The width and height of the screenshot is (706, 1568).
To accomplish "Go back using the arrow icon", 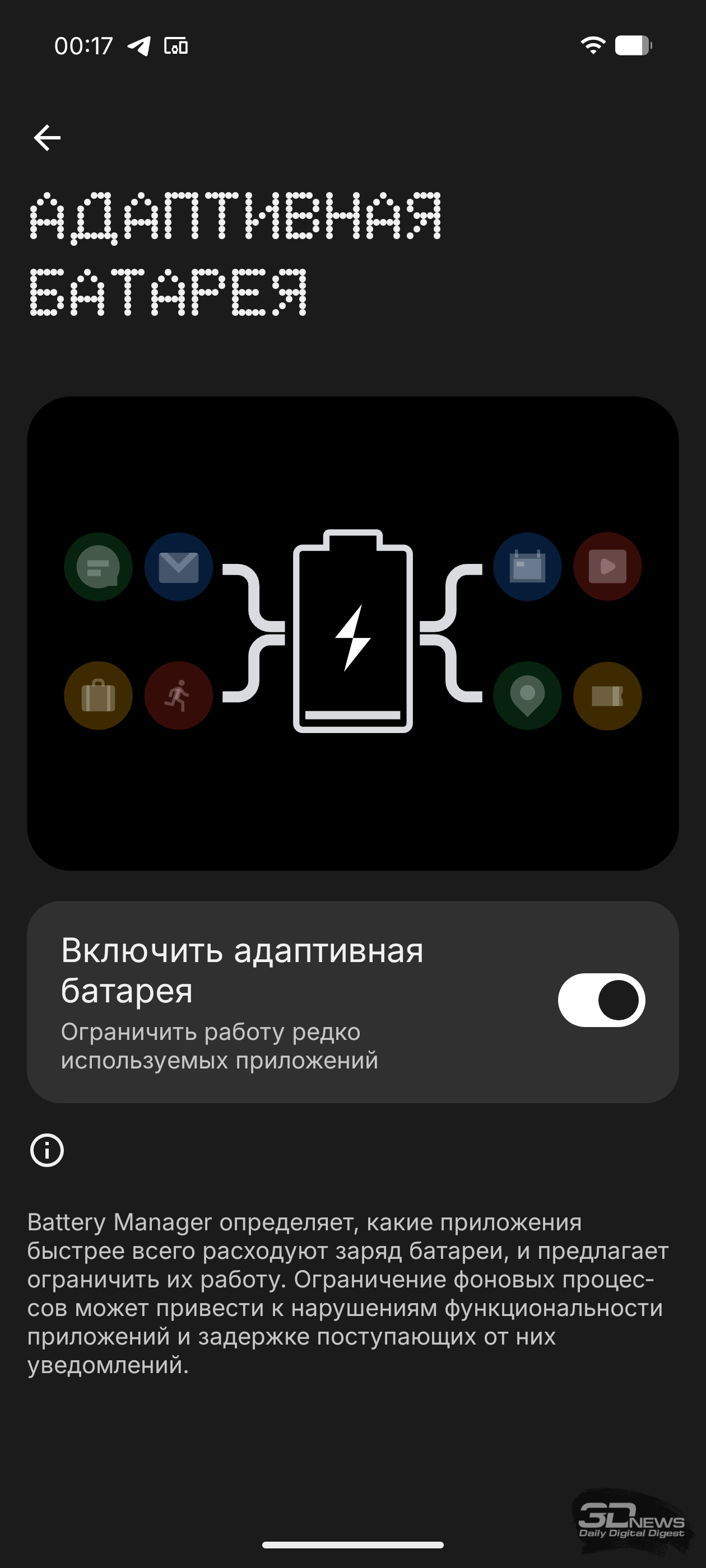I will click(47, 138).
